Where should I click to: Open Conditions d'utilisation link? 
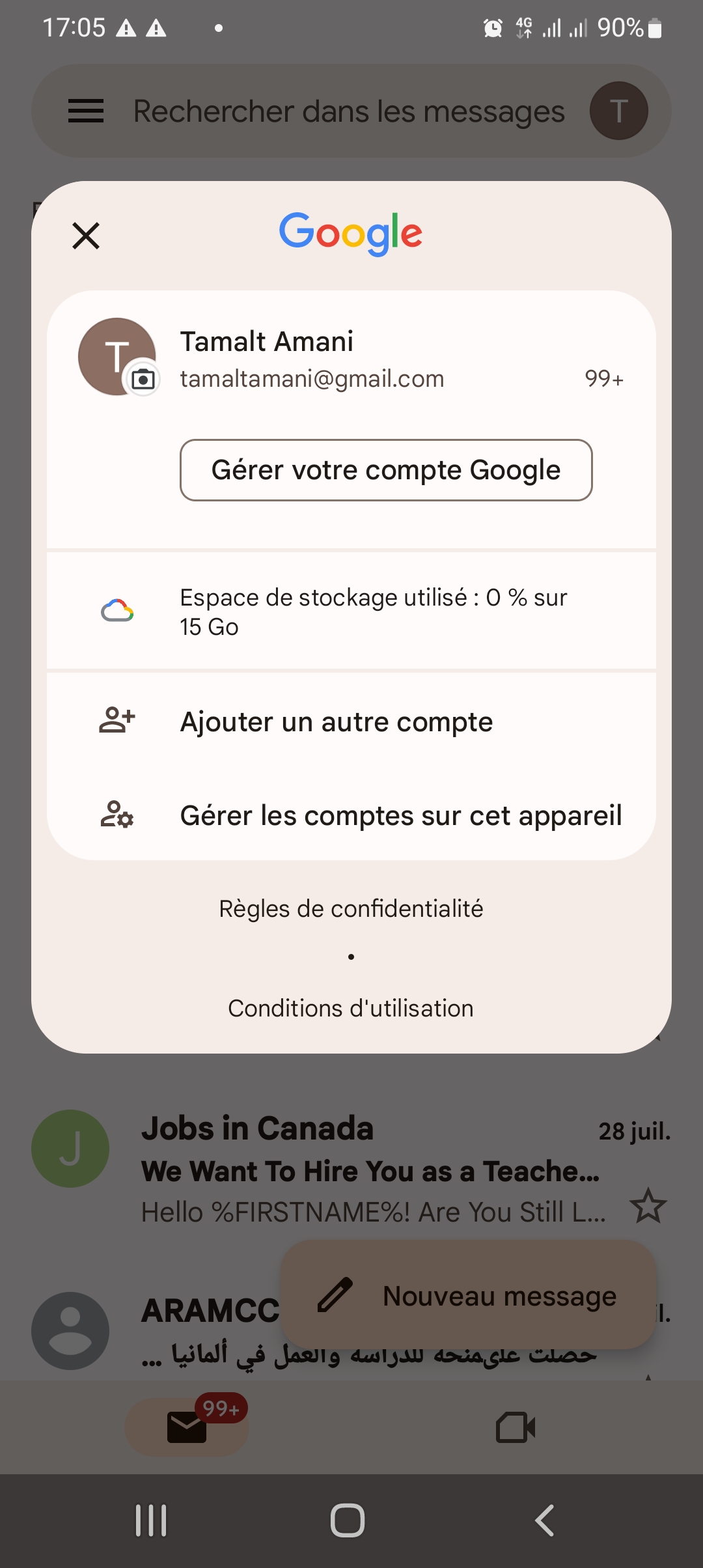[x=351, y=1008]
